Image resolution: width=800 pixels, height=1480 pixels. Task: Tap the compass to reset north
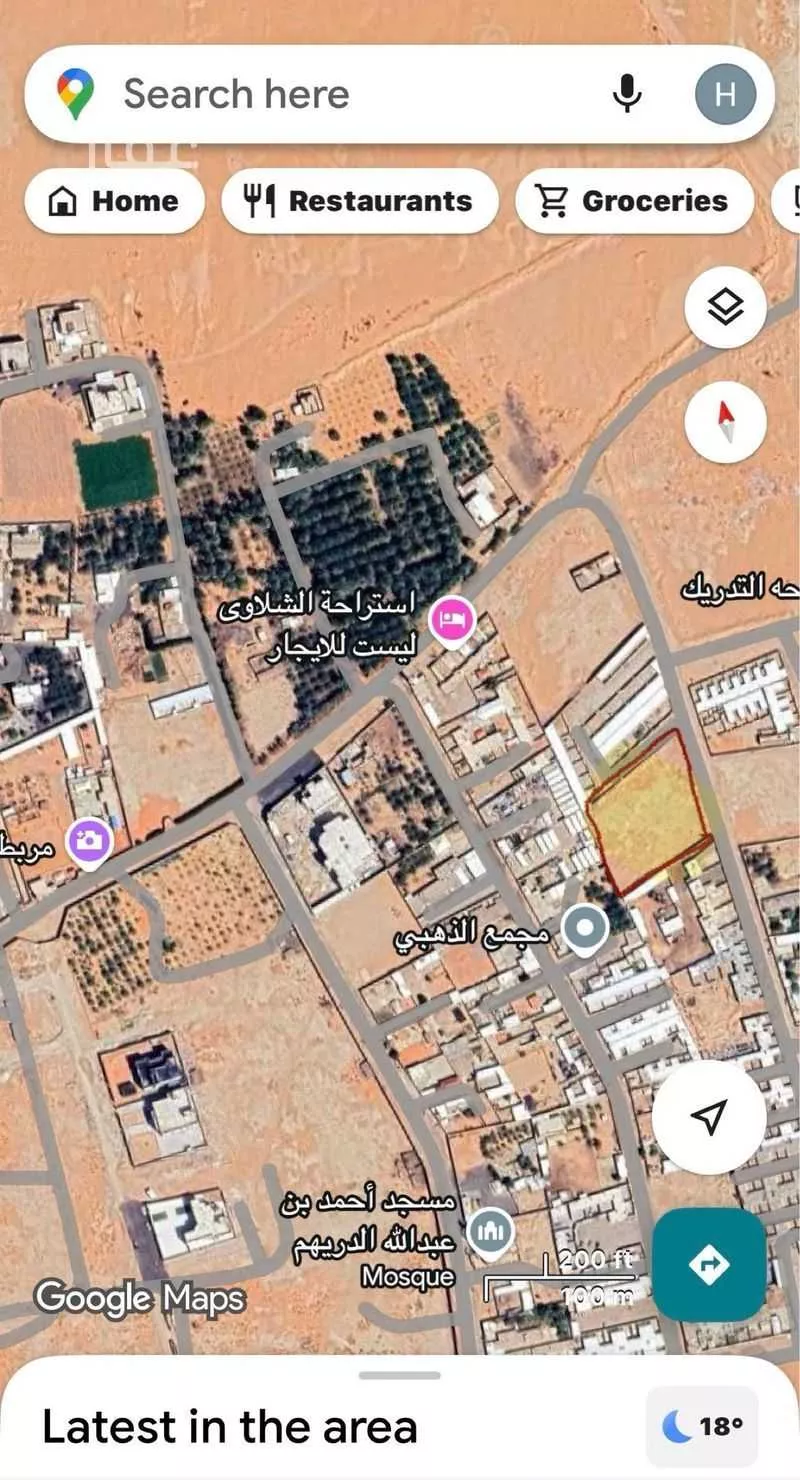coord(725,421)
